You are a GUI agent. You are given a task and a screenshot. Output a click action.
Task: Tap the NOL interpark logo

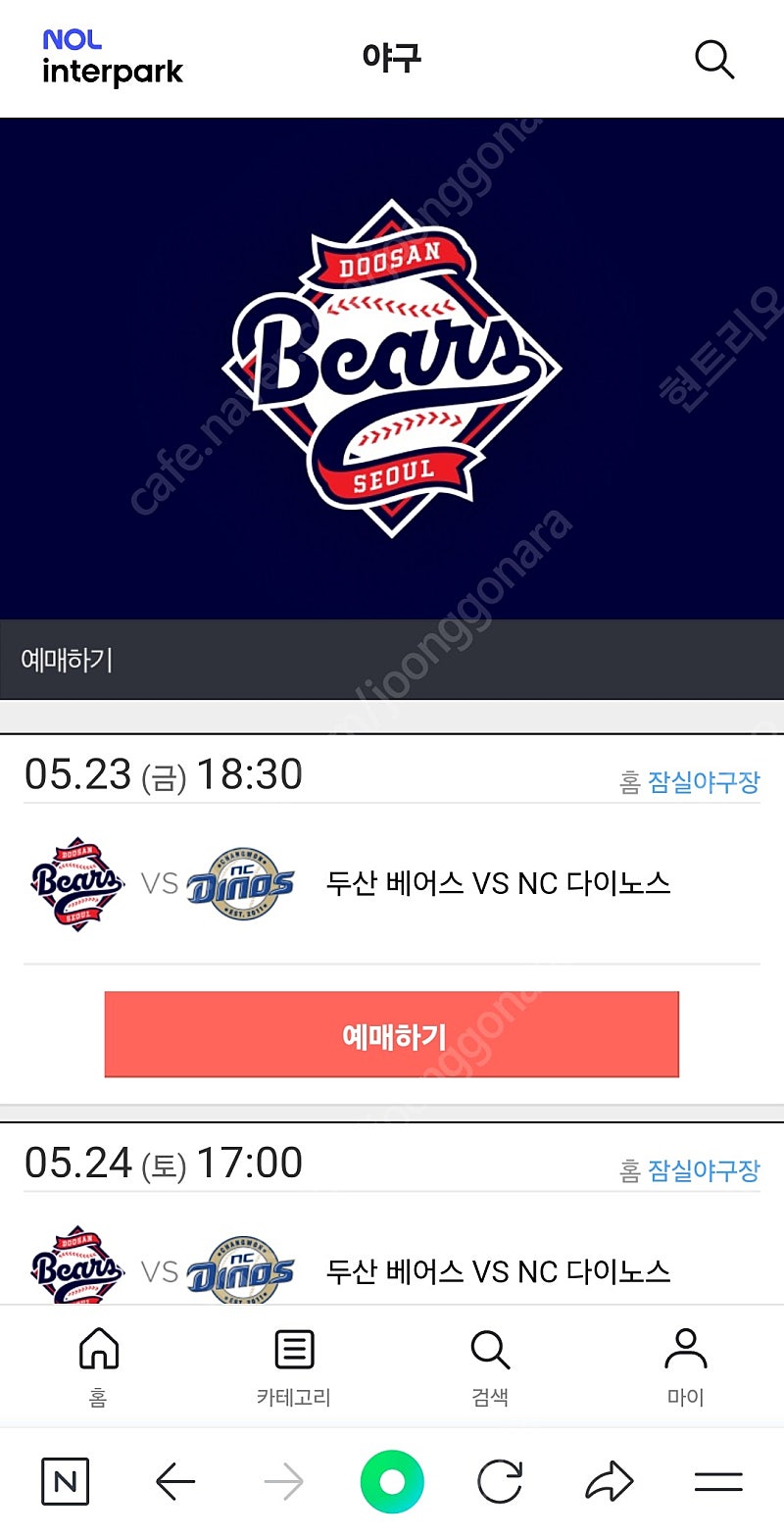point(113,58)
